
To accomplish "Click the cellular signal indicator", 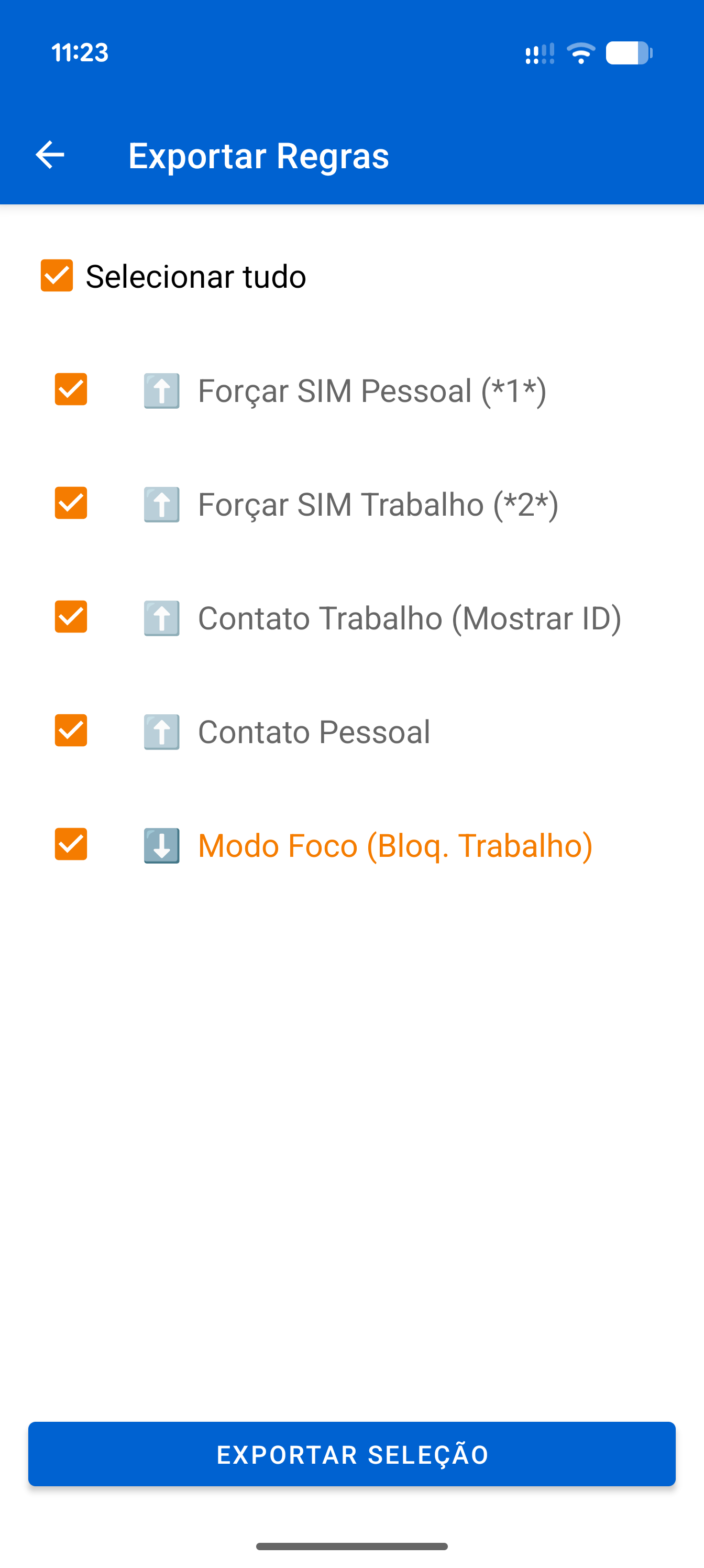I will 541,53.
